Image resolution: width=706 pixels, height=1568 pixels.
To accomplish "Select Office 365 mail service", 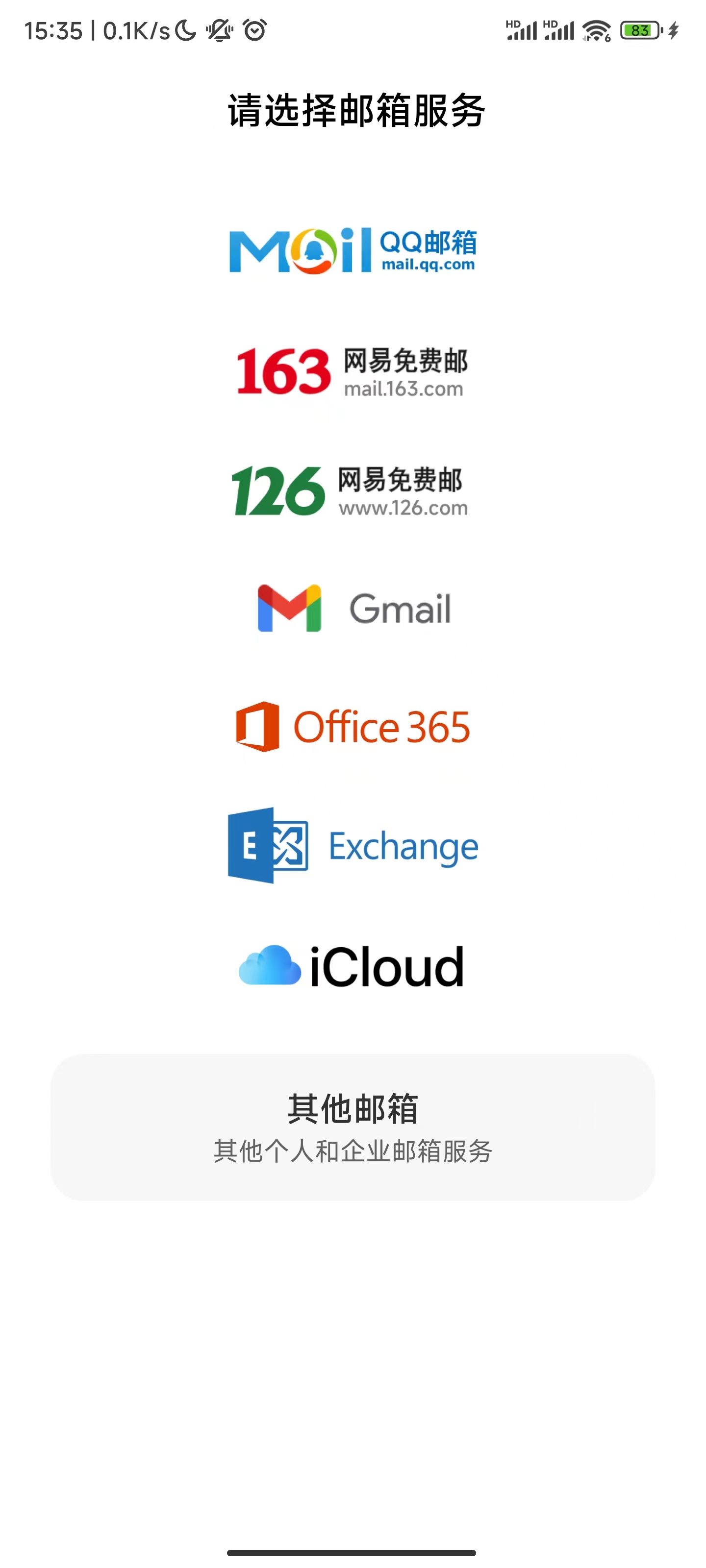I will (353, 727).
